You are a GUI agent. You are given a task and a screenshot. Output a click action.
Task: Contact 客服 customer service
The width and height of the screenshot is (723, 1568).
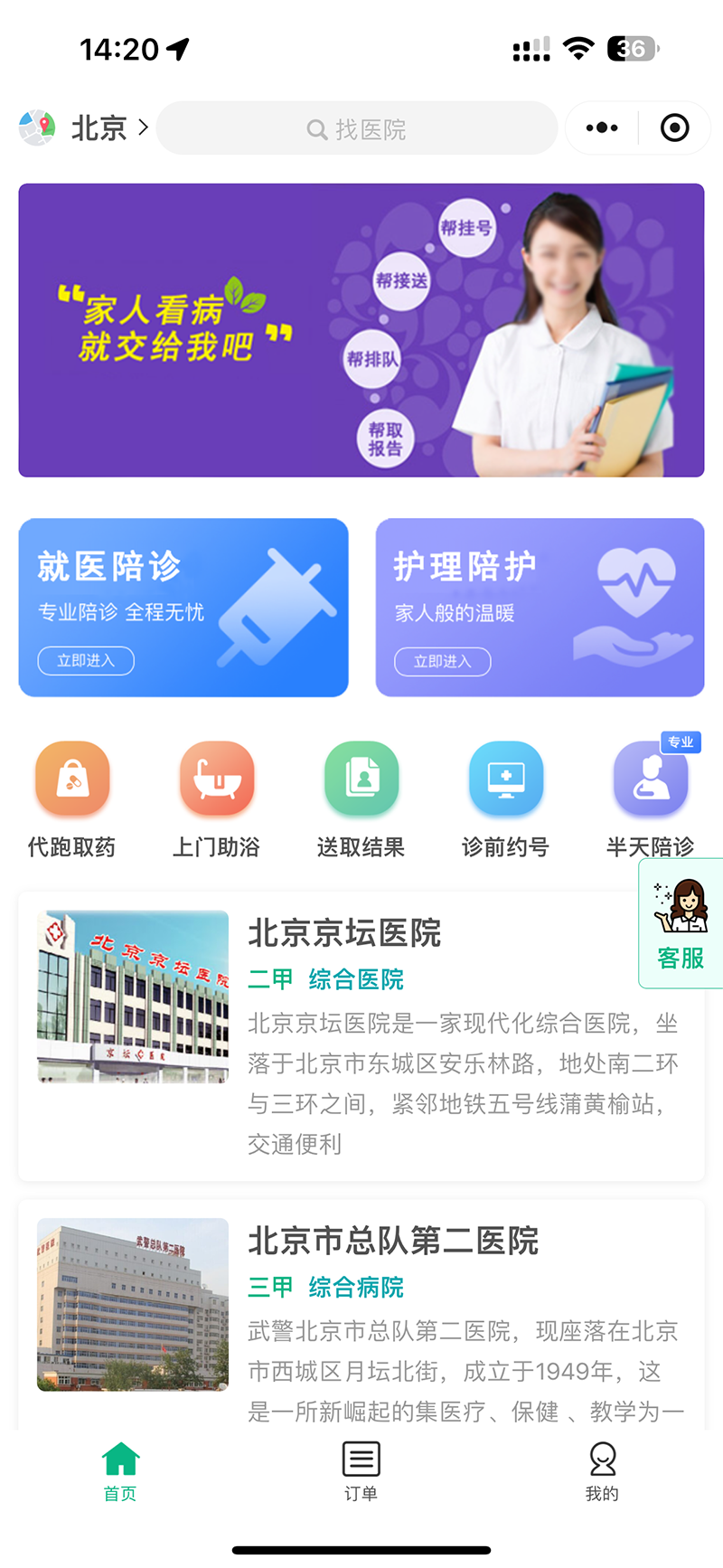(681, 924)
